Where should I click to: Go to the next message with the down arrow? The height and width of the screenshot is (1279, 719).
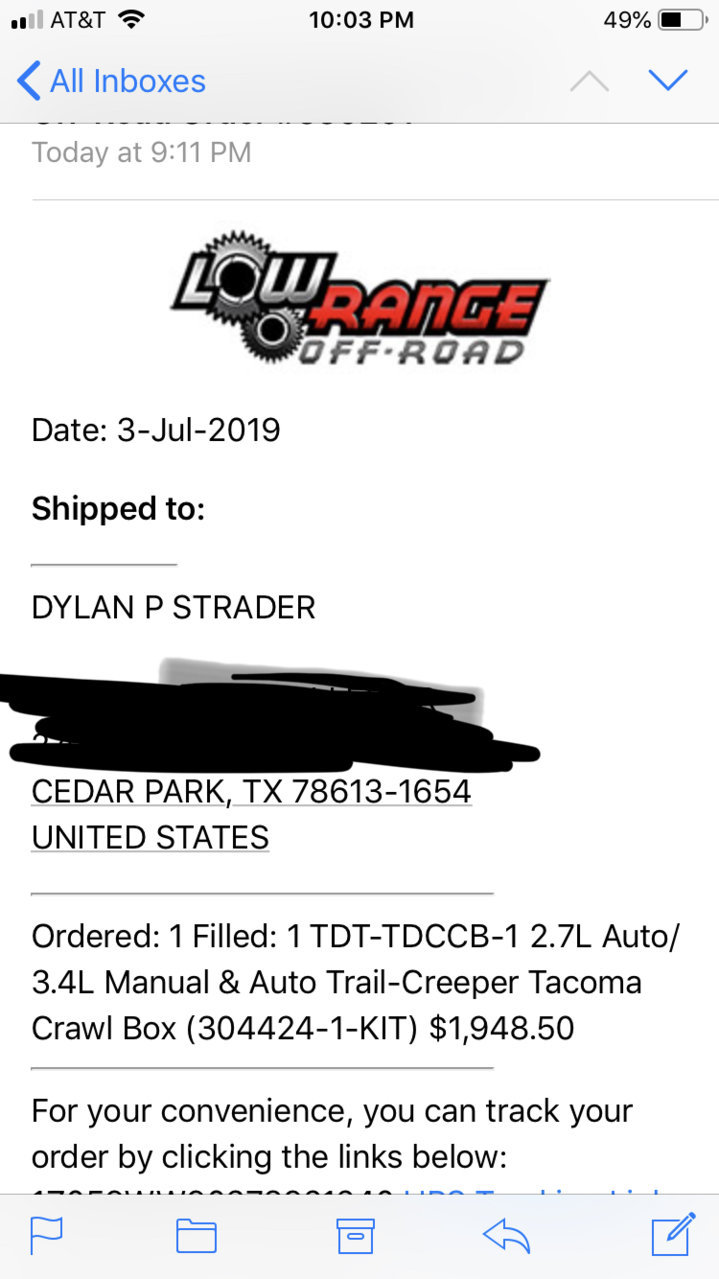coord(668,80)
